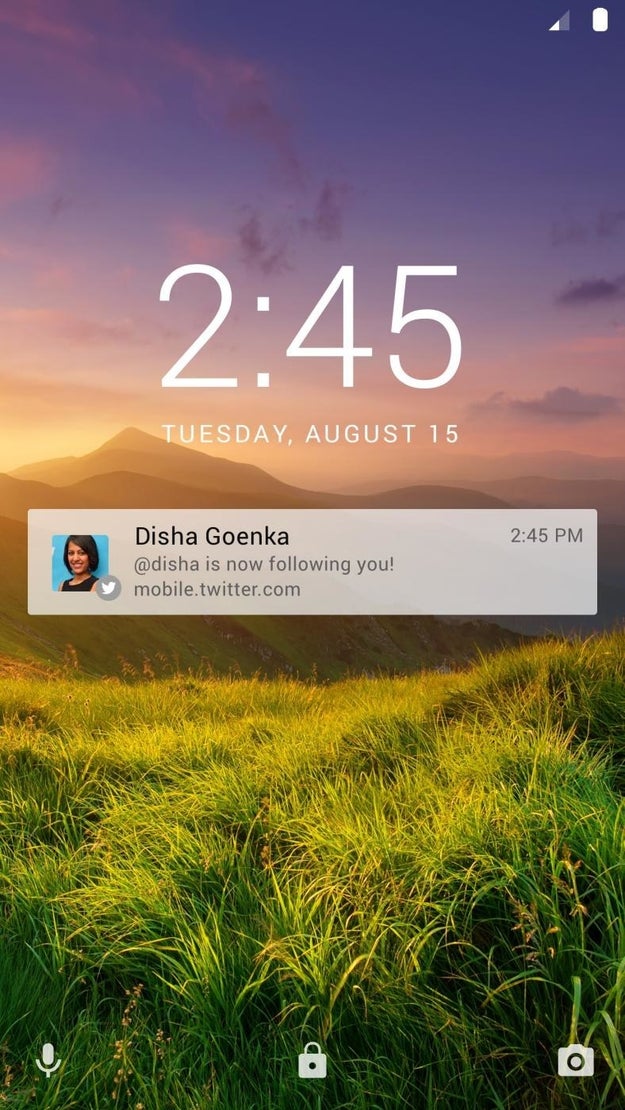Open the camera shortcut

(x=576, y=1061)
